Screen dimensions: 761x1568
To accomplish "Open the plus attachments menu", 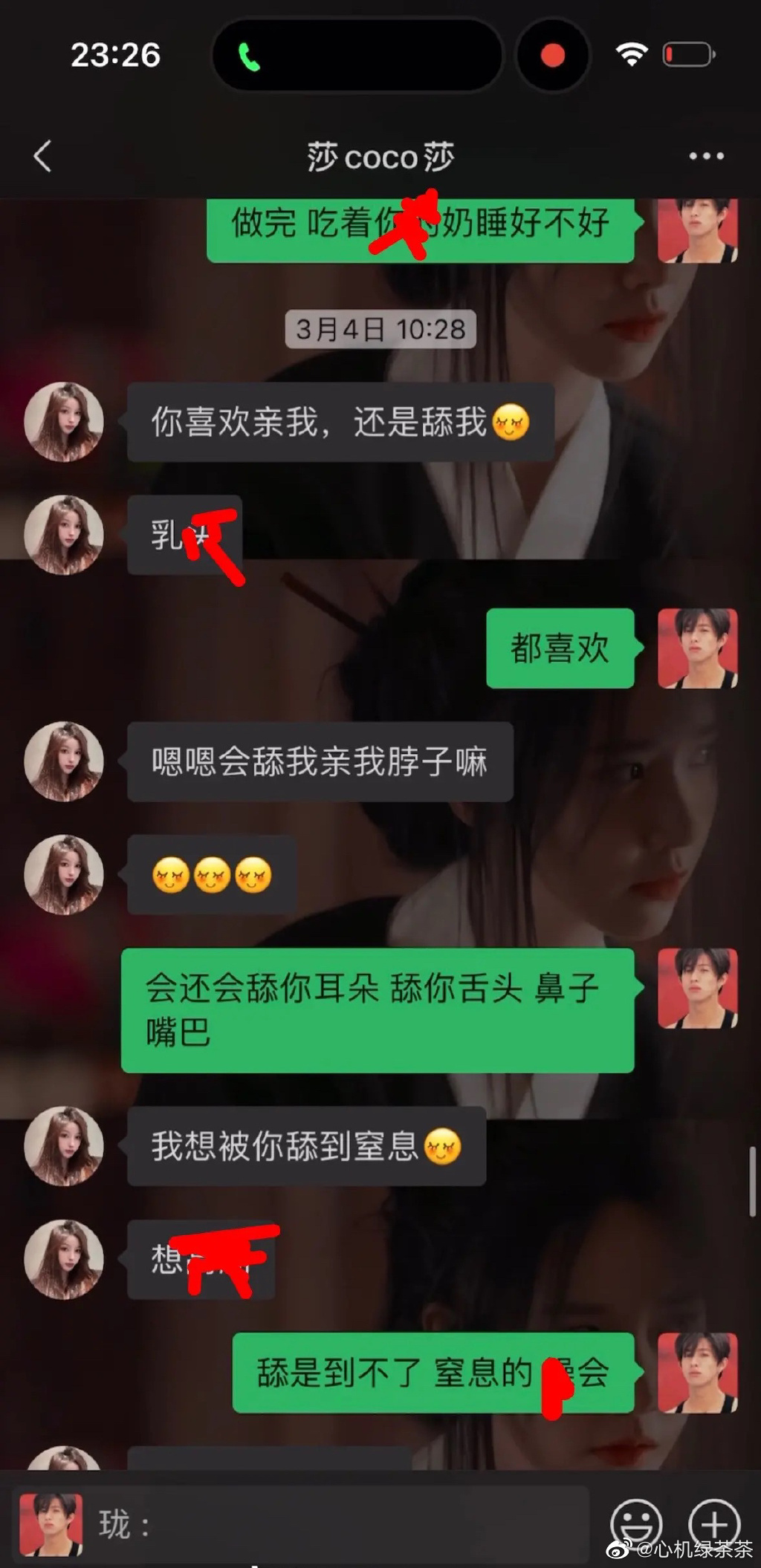I will click(713, 1523).
